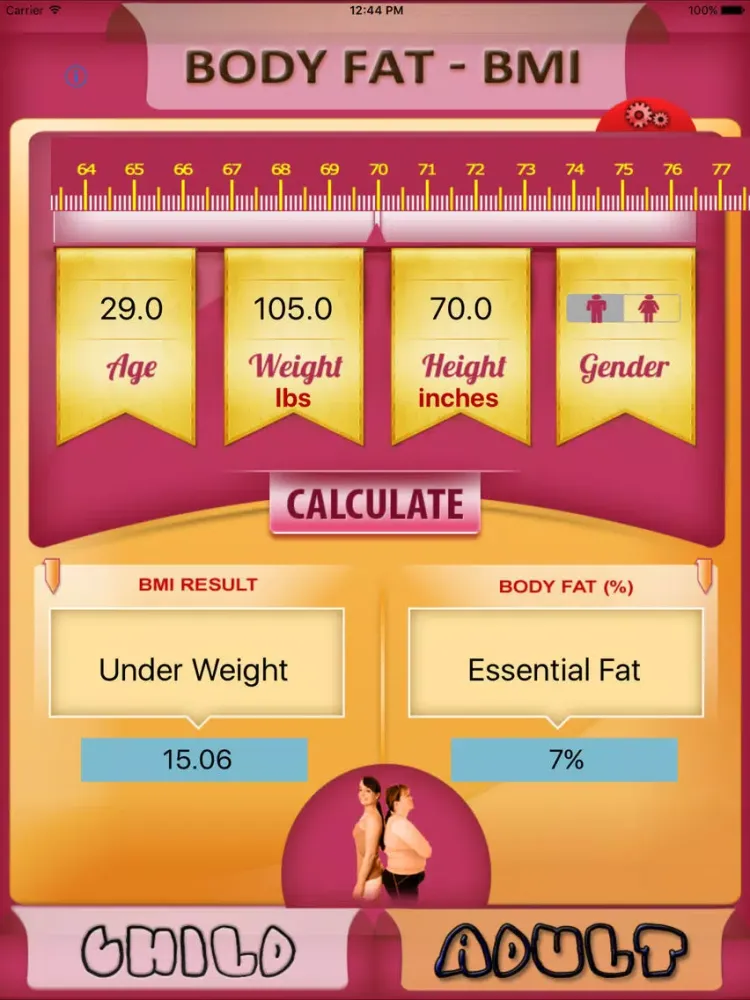This screenshot has height=1000, width=750.
Task: Tap the CALCULATE button
Action: (375, 504)
